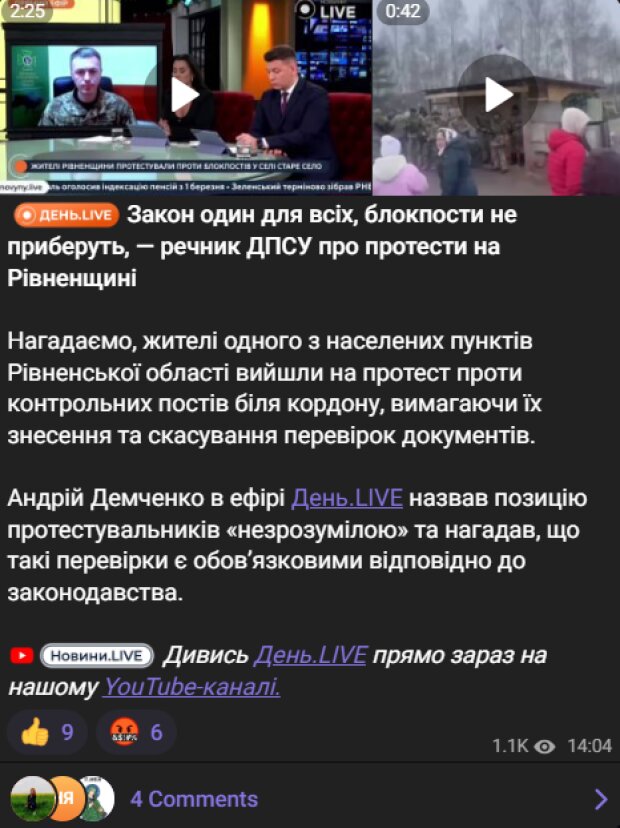Open the 4 Comments thread
The image size is (620, 828).
click(193, 798)
